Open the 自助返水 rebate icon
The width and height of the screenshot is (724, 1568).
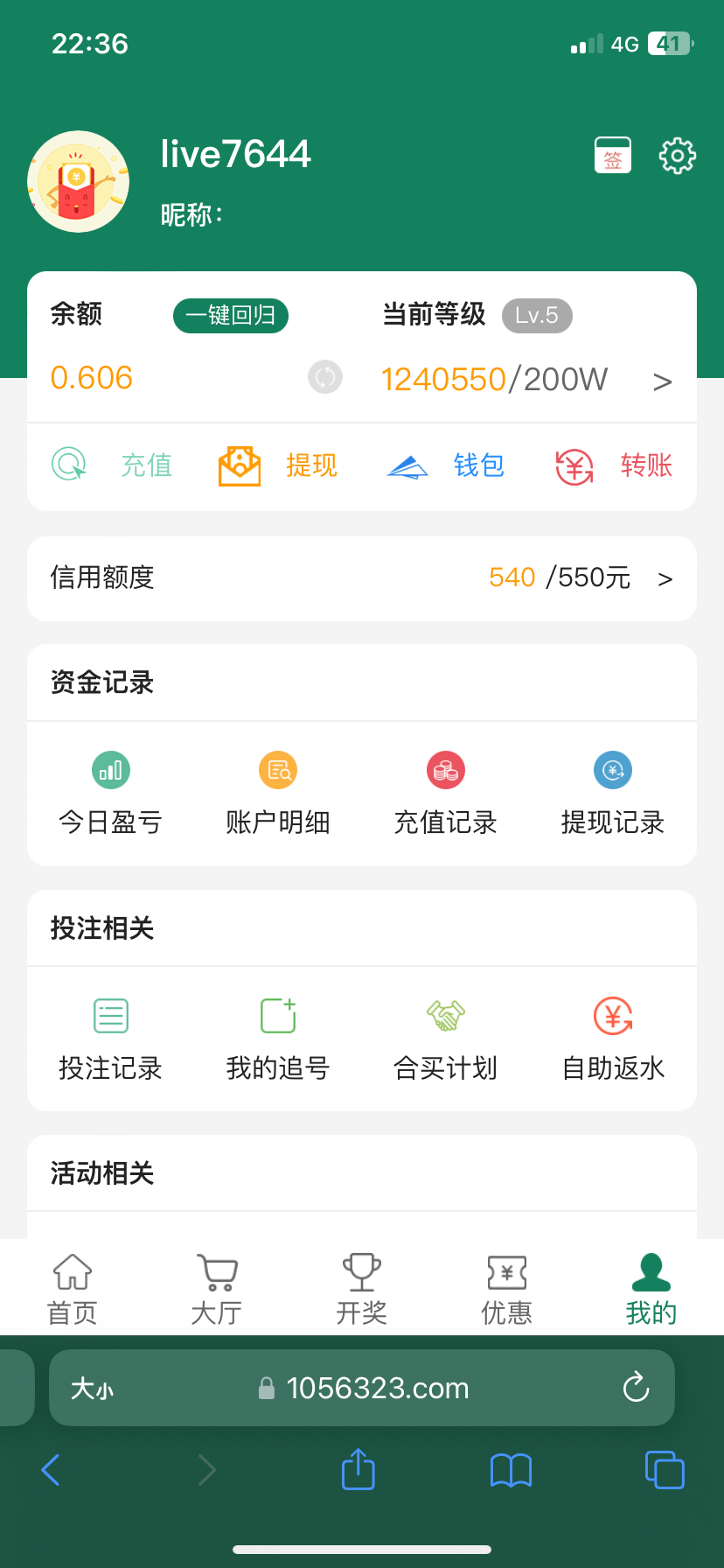tap(613, 1015)
